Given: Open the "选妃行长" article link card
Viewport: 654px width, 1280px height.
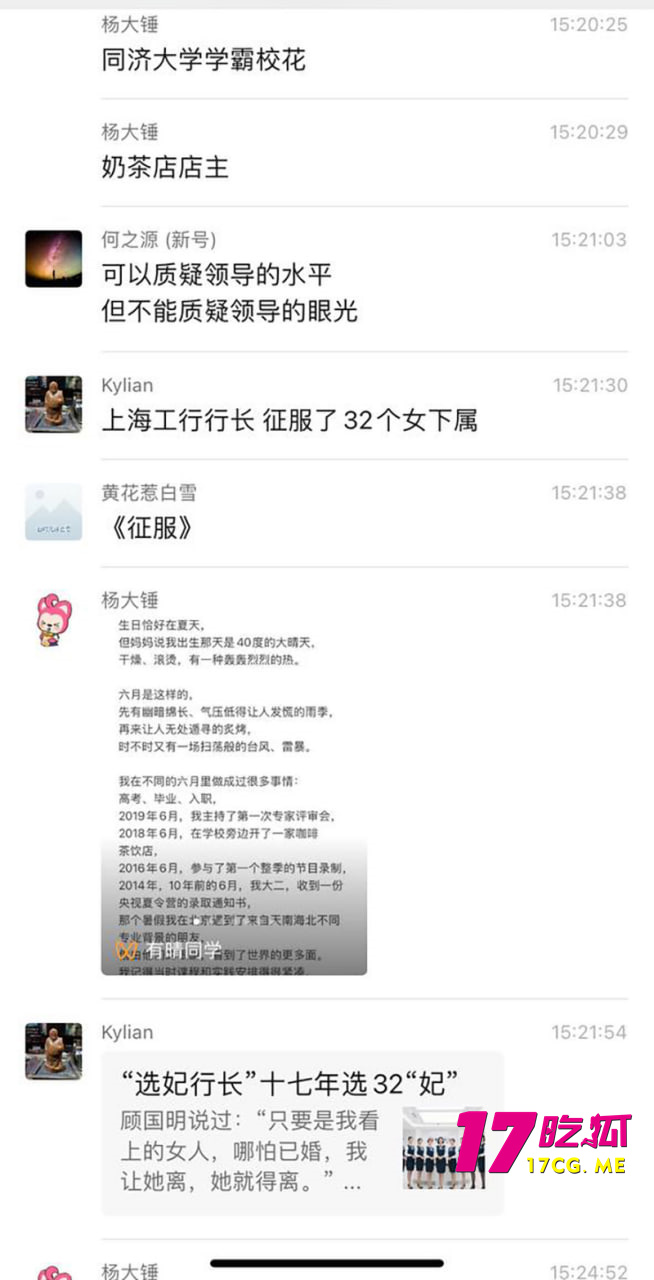Looking at the screenshot, I should point(302,1132).
